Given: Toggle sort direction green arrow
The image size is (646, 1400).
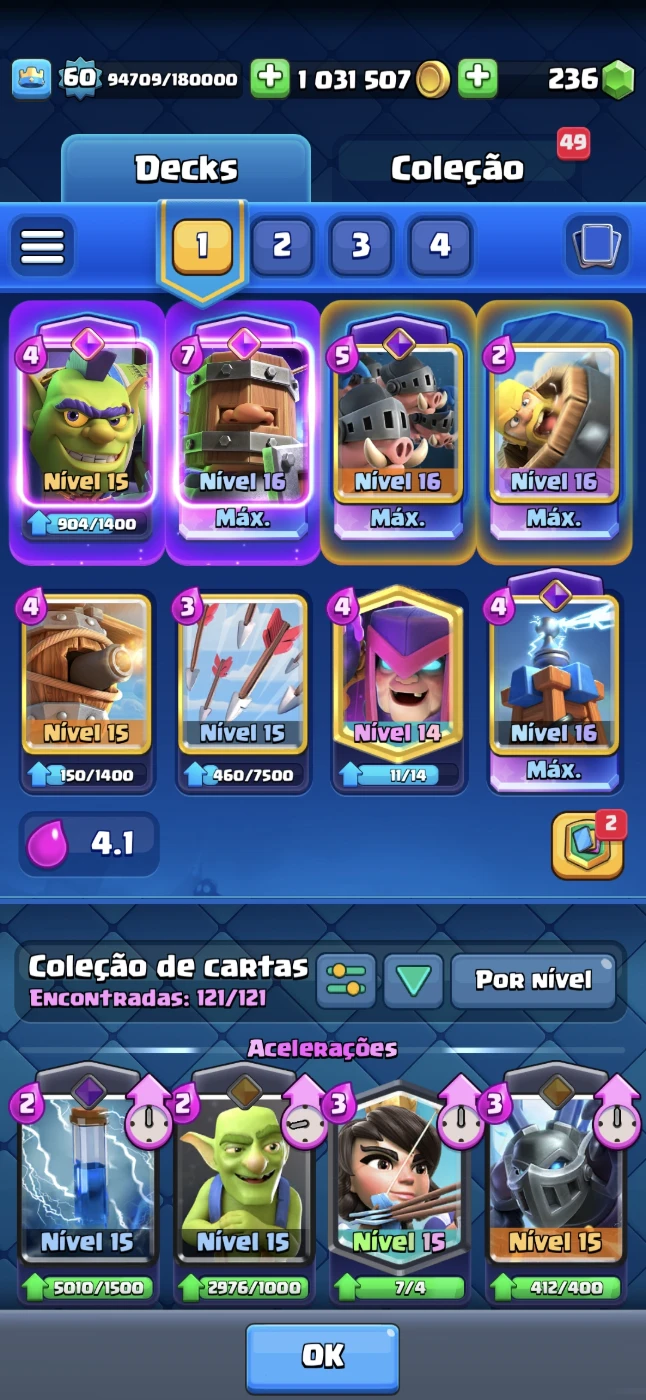Looking at the screenshot, I should tap(413, 980).
